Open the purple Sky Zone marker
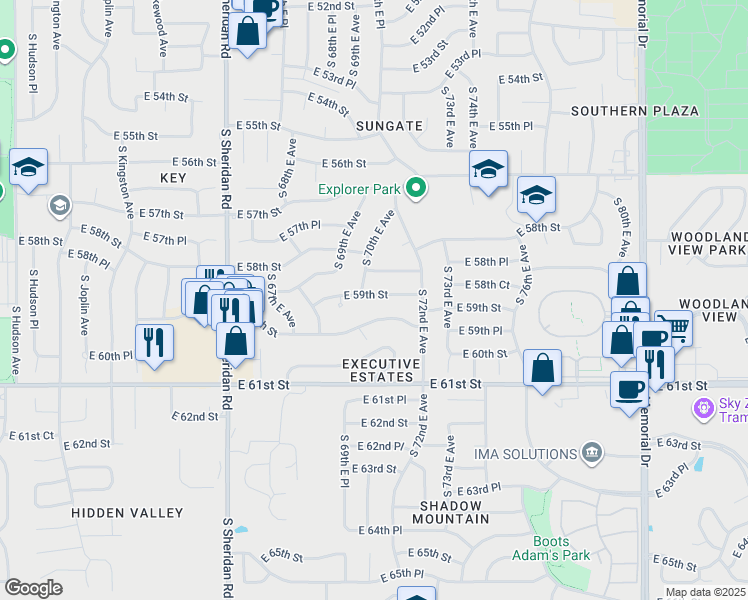 pyautogui.click(x=703, y=409)
